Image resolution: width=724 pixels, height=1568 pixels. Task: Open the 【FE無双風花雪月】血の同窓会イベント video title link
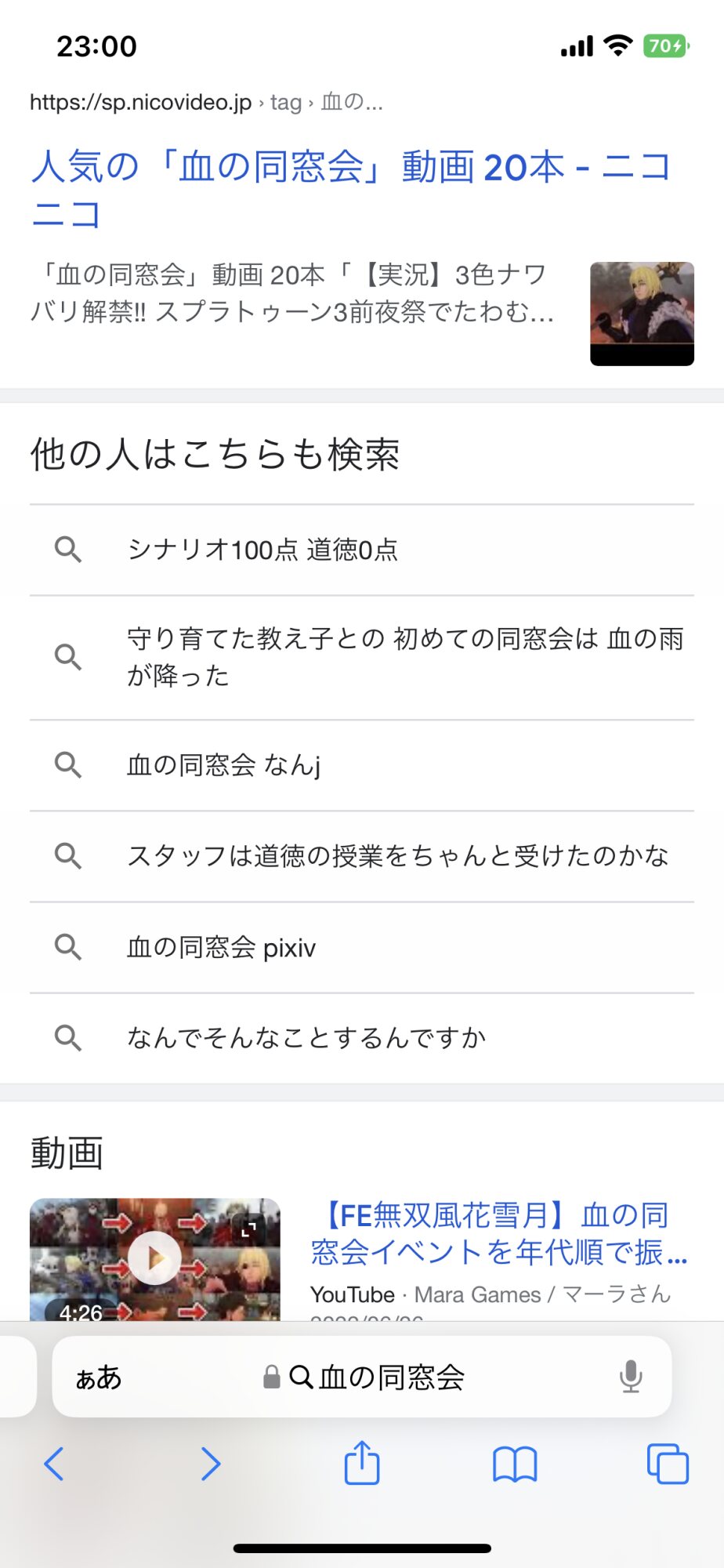point(497,1233)
